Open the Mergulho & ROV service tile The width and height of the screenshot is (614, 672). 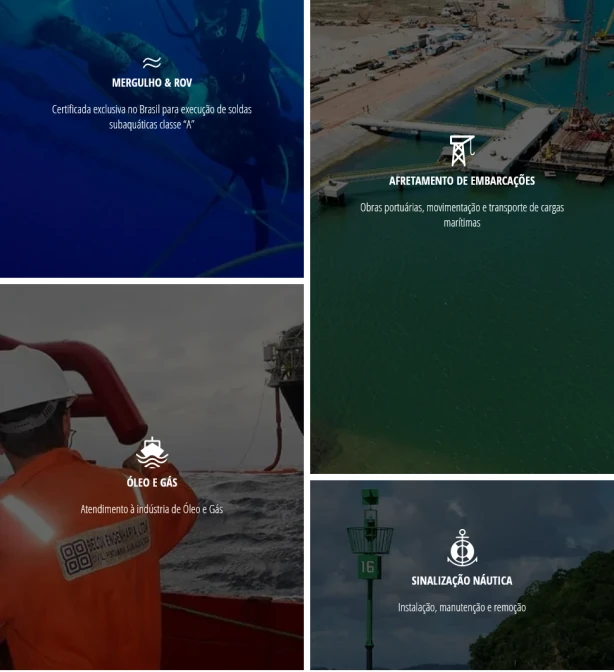(x=152, y=83)
